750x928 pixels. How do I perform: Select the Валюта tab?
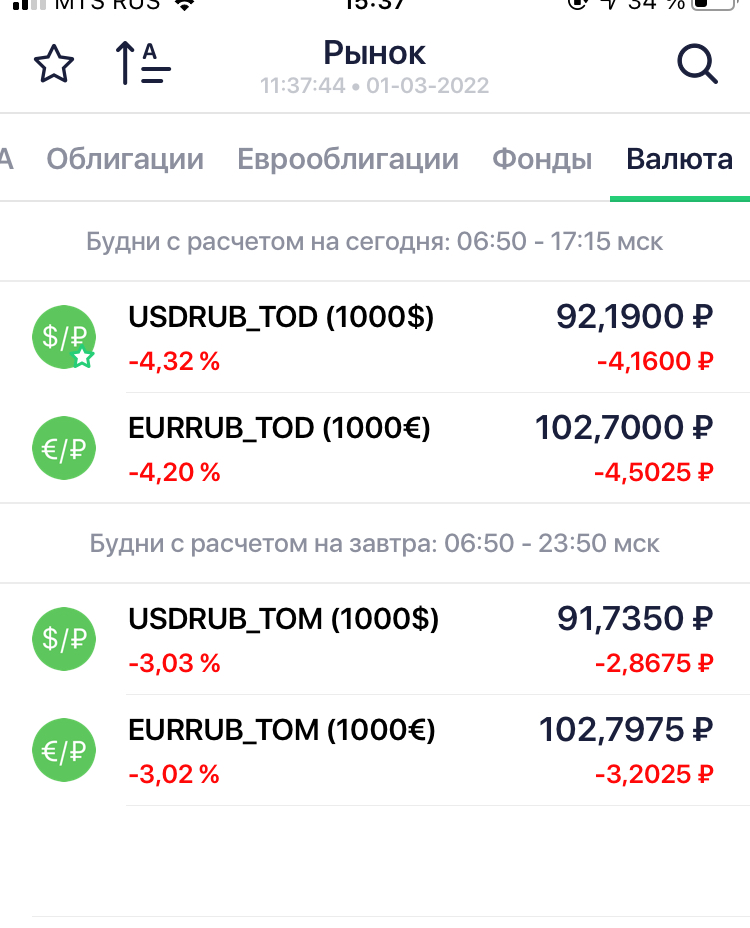click(679, 159)
